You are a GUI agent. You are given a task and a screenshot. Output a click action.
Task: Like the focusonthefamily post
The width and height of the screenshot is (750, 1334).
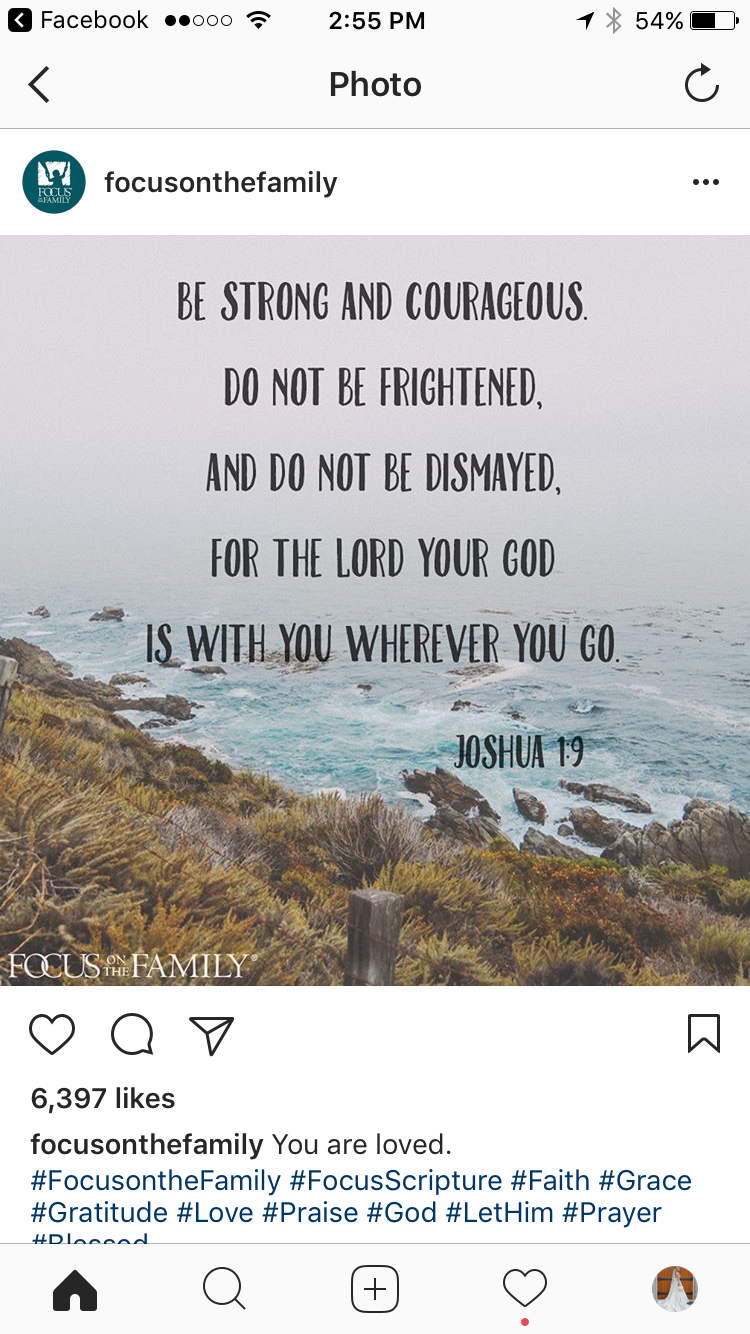click(x=52, y=1035)
